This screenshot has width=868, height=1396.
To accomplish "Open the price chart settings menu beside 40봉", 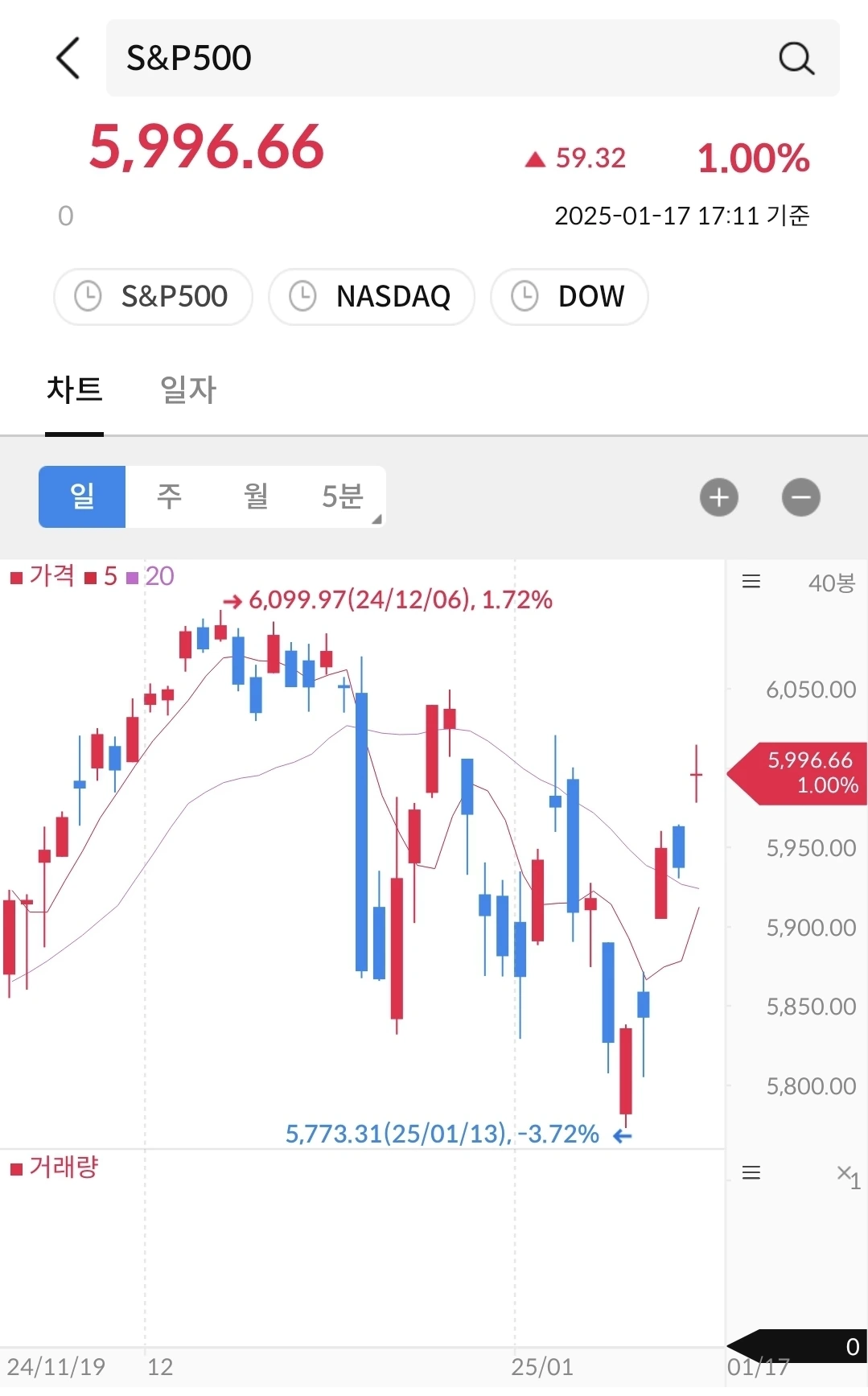I will click(x=751, y=582).
